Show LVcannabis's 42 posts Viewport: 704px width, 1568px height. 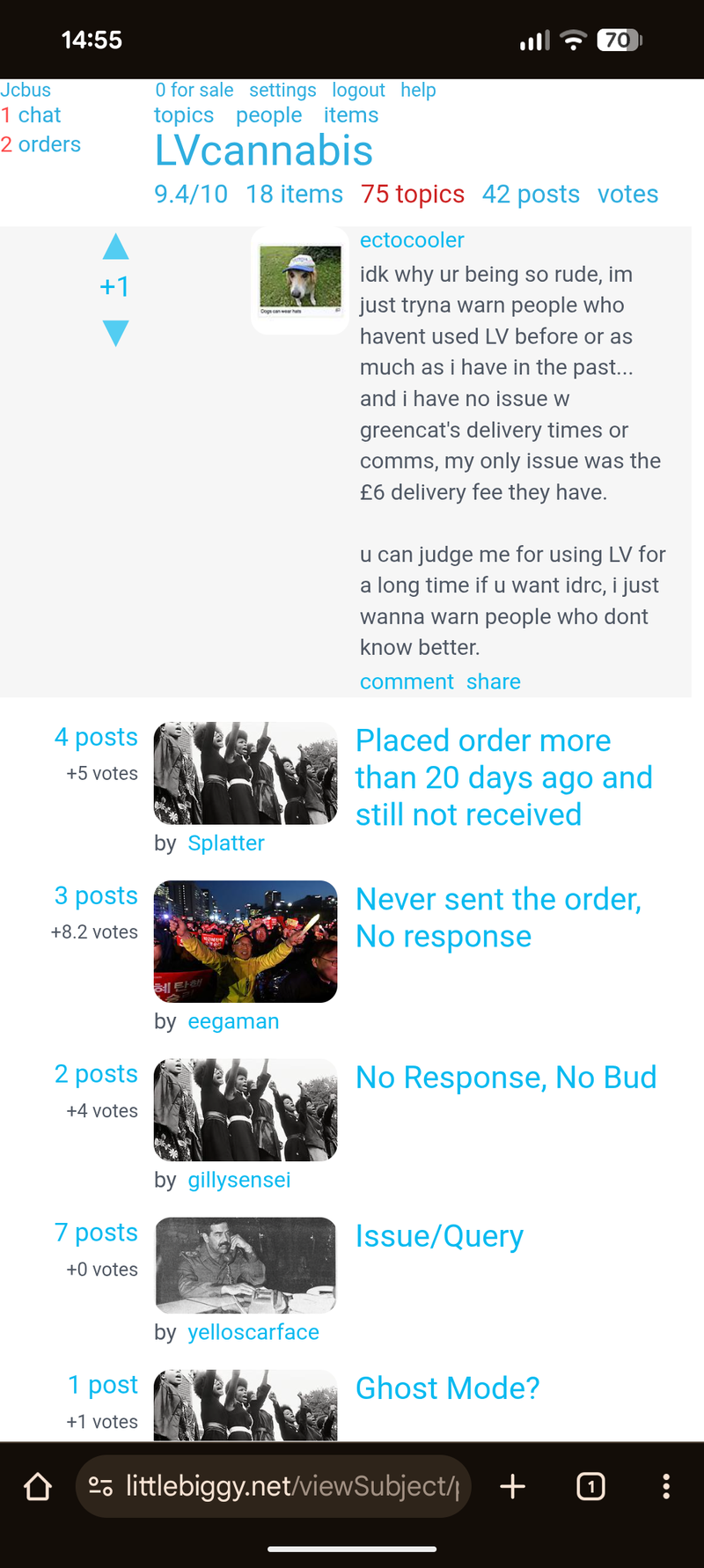(531, 194)
